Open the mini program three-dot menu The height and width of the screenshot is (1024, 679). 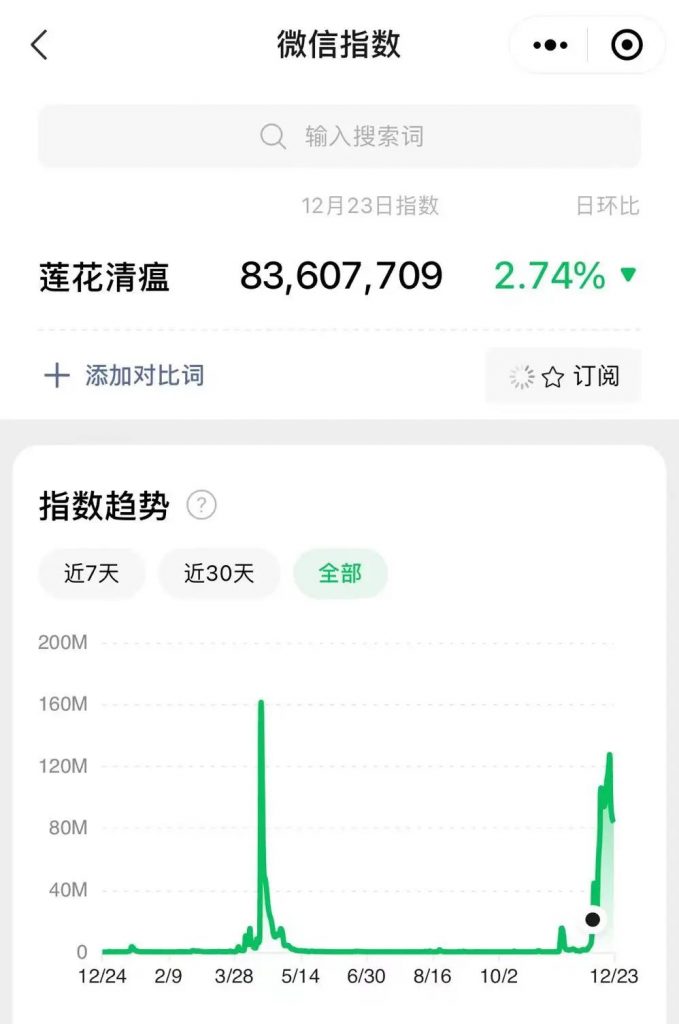550,45
